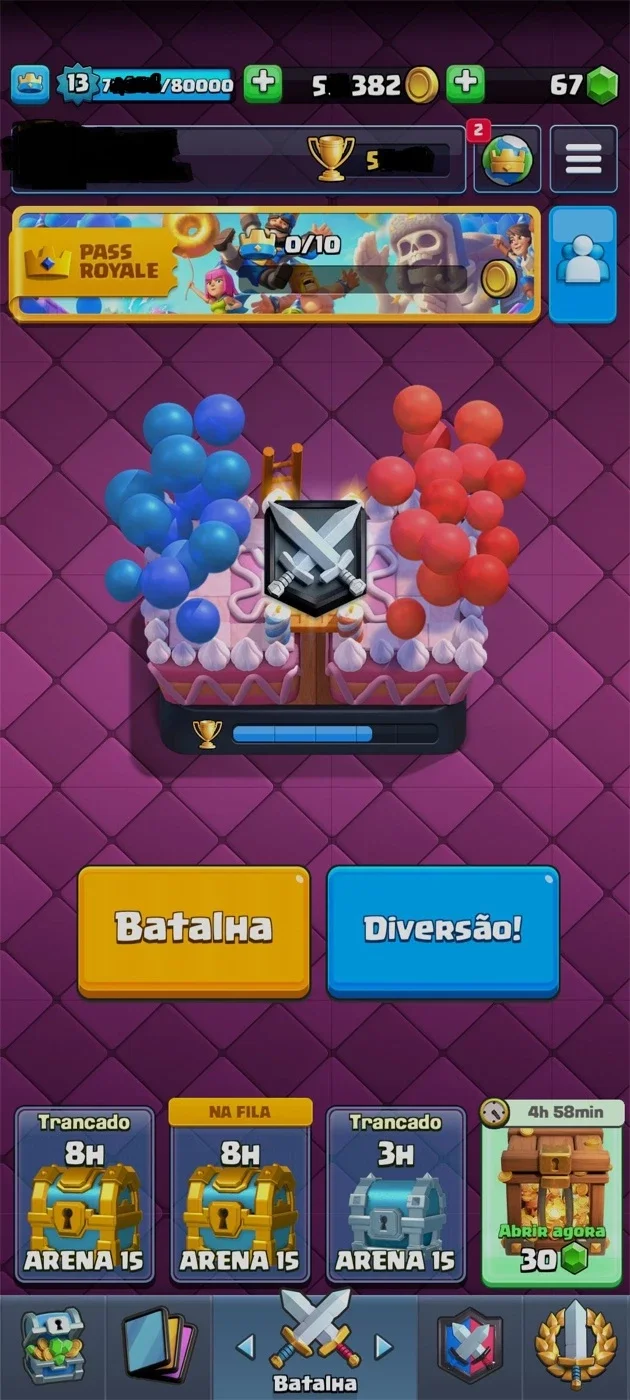
Task: Select the queued NA FILA chest
Action: click(x=241, y=1191)
